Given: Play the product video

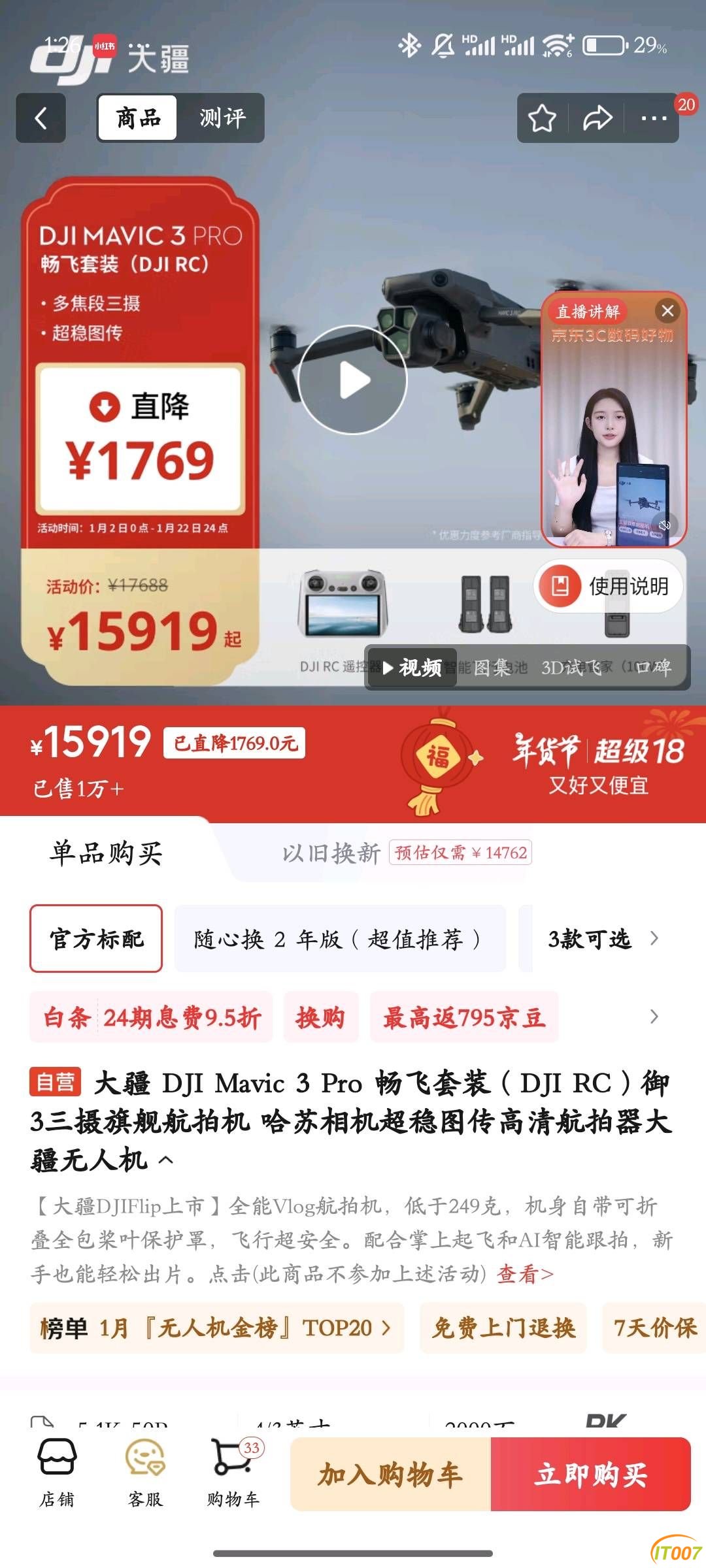Looking at the screenshot, I should pos(353,380).
